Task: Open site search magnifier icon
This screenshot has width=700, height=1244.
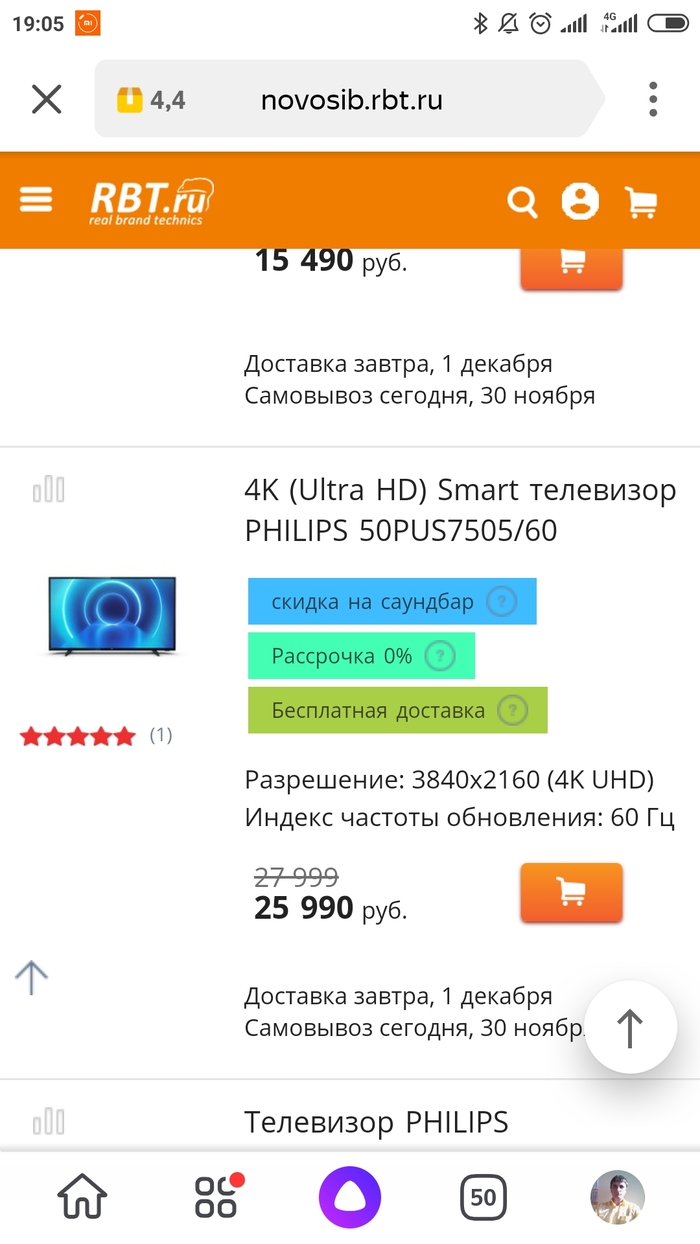Action: [522, 202]
